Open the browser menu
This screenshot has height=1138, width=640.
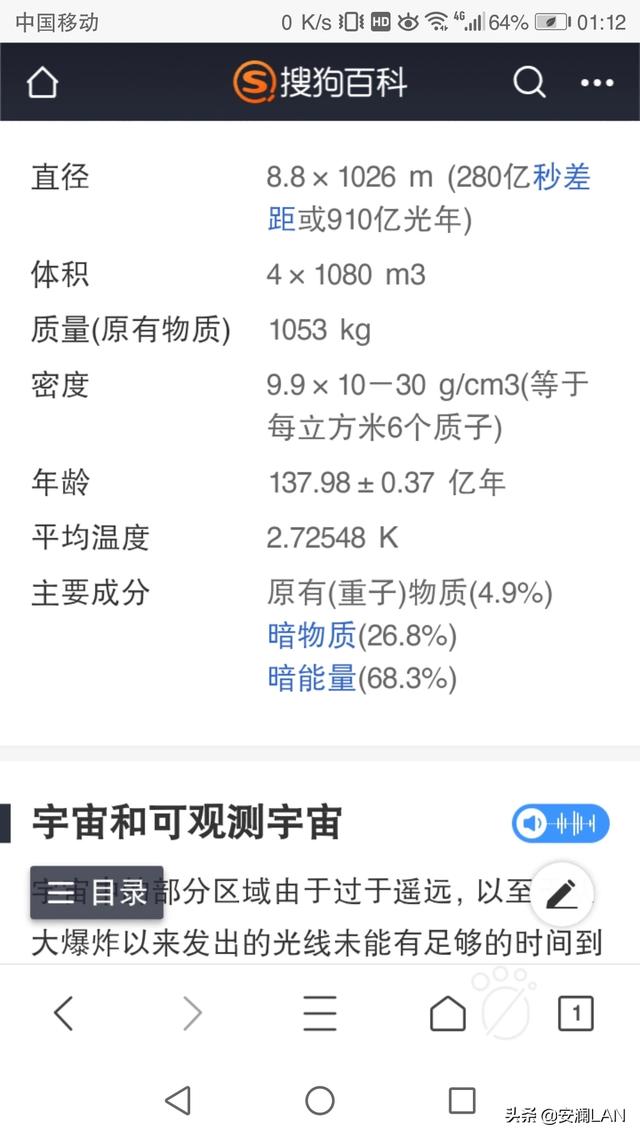320,1013
